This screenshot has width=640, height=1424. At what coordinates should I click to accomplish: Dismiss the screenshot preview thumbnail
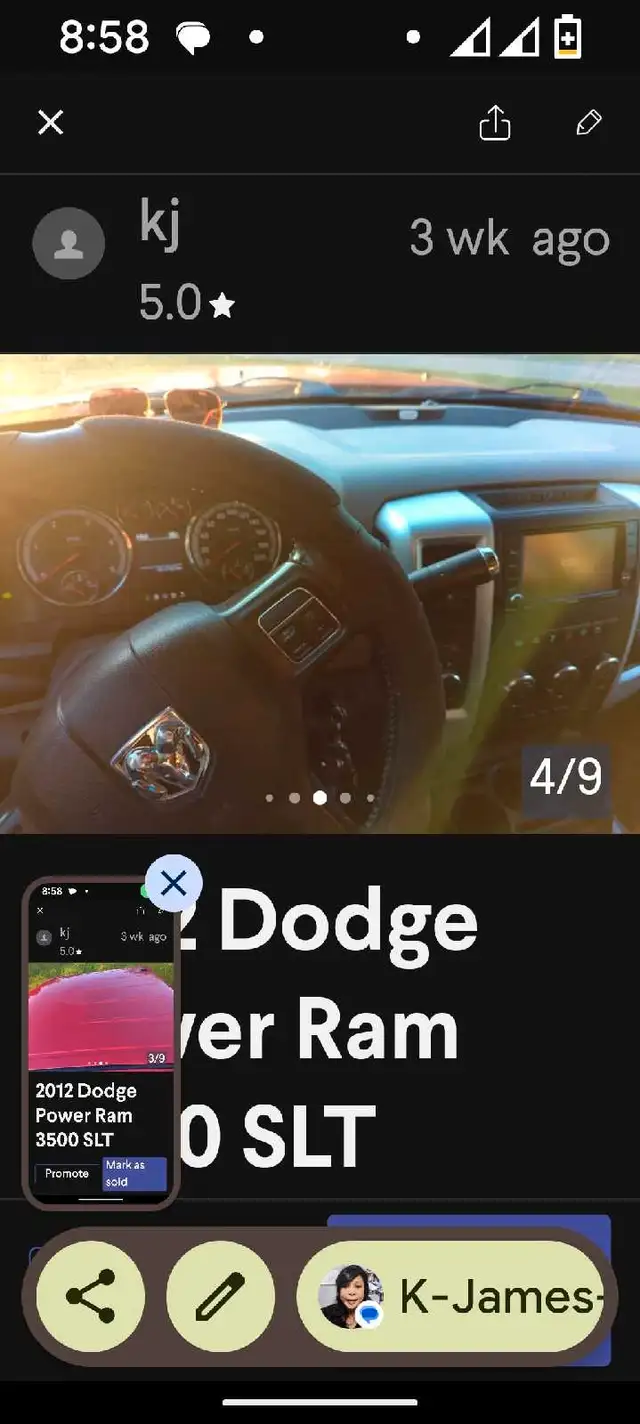tap(174, 883)
